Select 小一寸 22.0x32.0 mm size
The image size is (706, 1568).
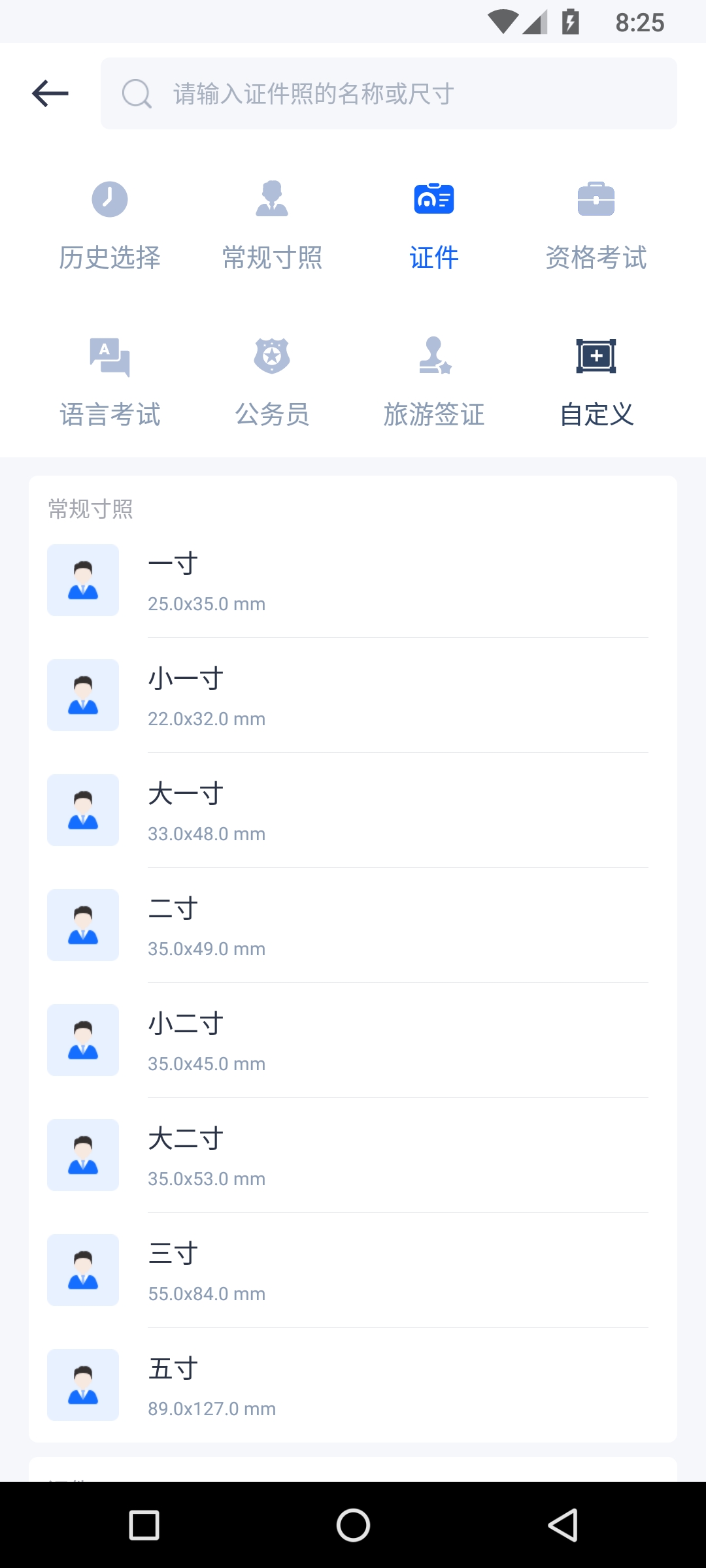pyautogui.click(x=353, y=695)
